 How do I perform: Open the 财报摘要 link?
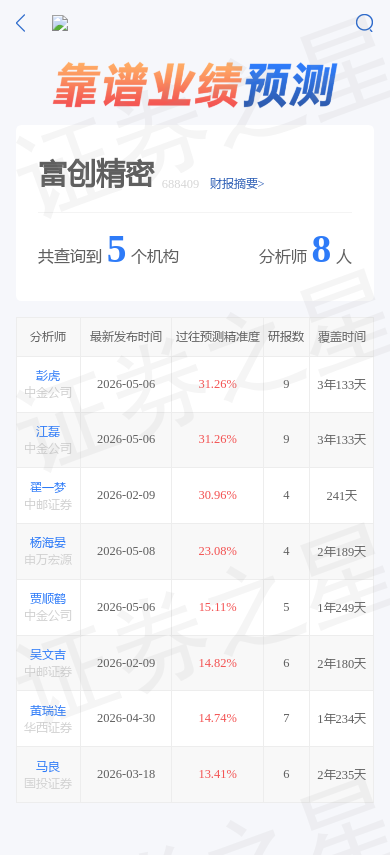pos(237,184)
